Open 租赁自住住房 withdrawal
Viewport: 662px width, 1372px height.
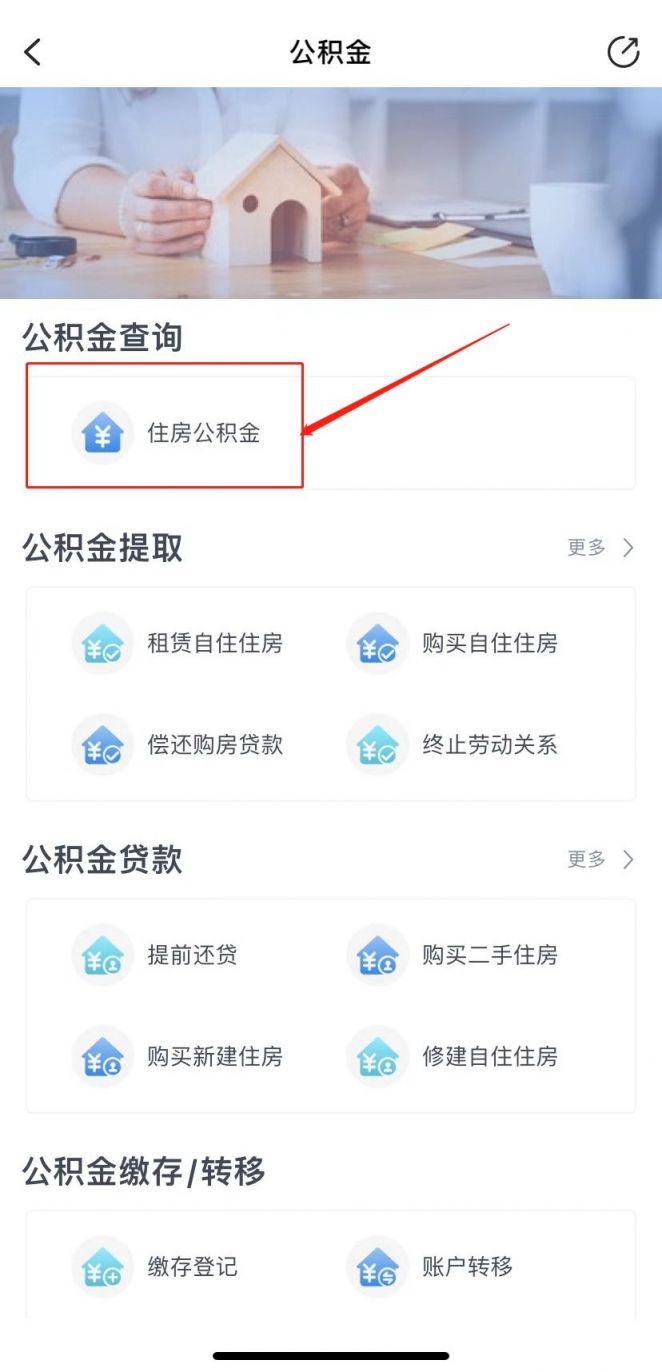click(180, 643)
